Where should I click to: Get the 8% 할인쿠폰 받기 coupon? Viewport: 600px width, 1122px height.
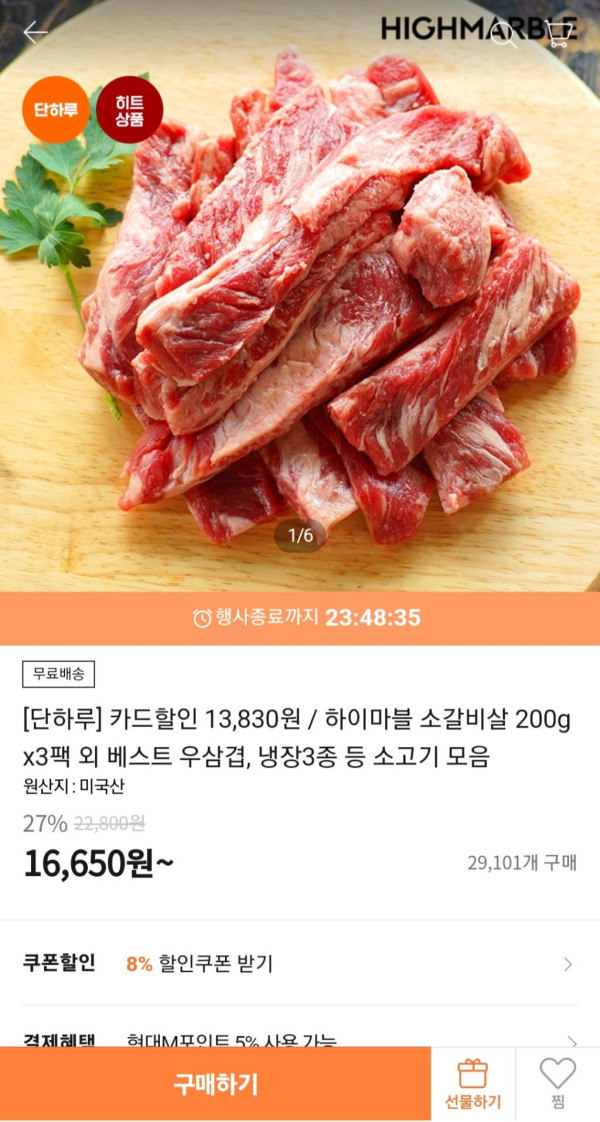(x=300, y=964)
